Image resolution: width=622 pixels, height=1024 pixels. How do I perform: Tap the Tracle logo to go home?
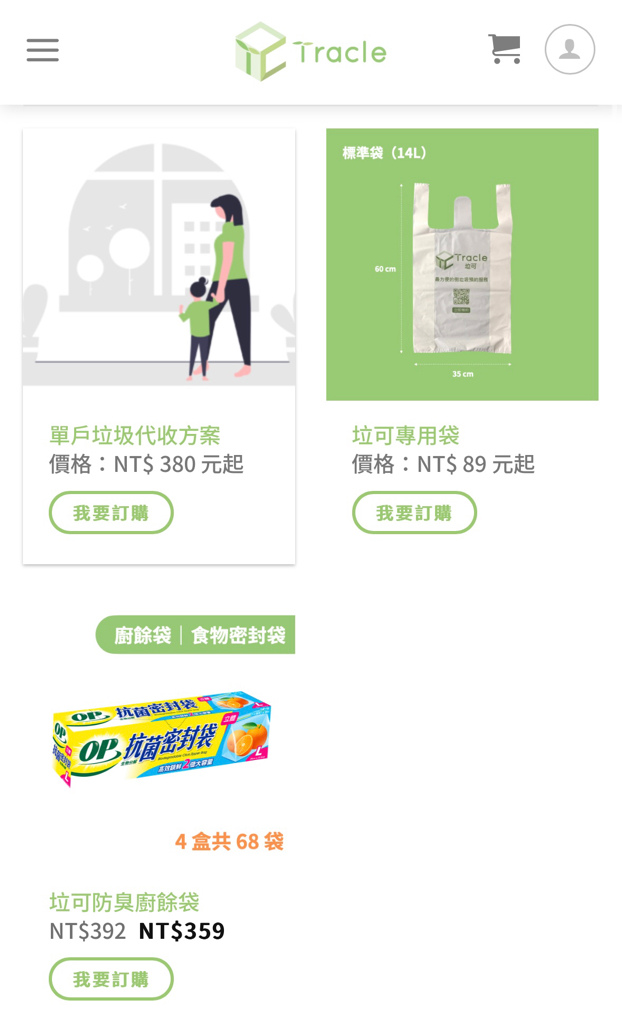(311, 52)
